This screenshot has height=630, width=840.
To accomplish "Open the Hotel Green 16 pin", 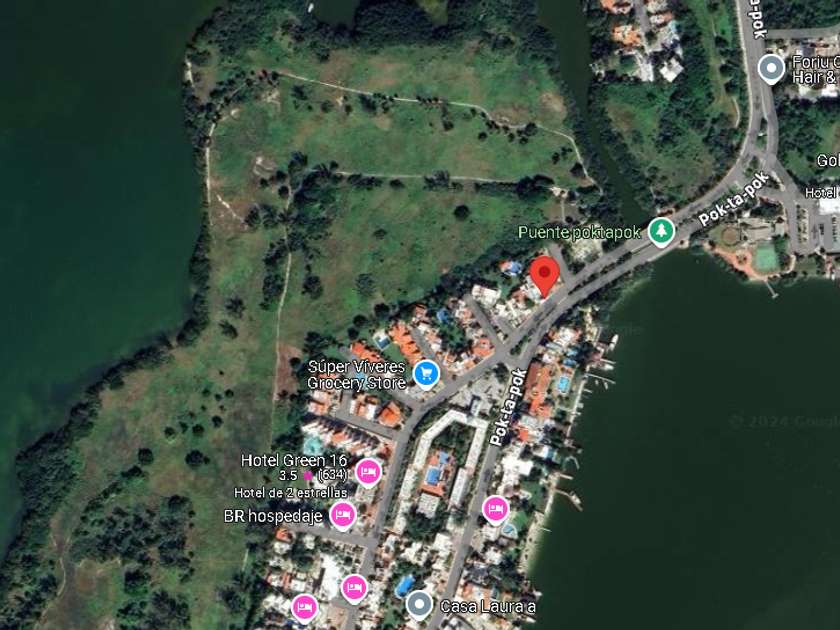I will [368, 471].
